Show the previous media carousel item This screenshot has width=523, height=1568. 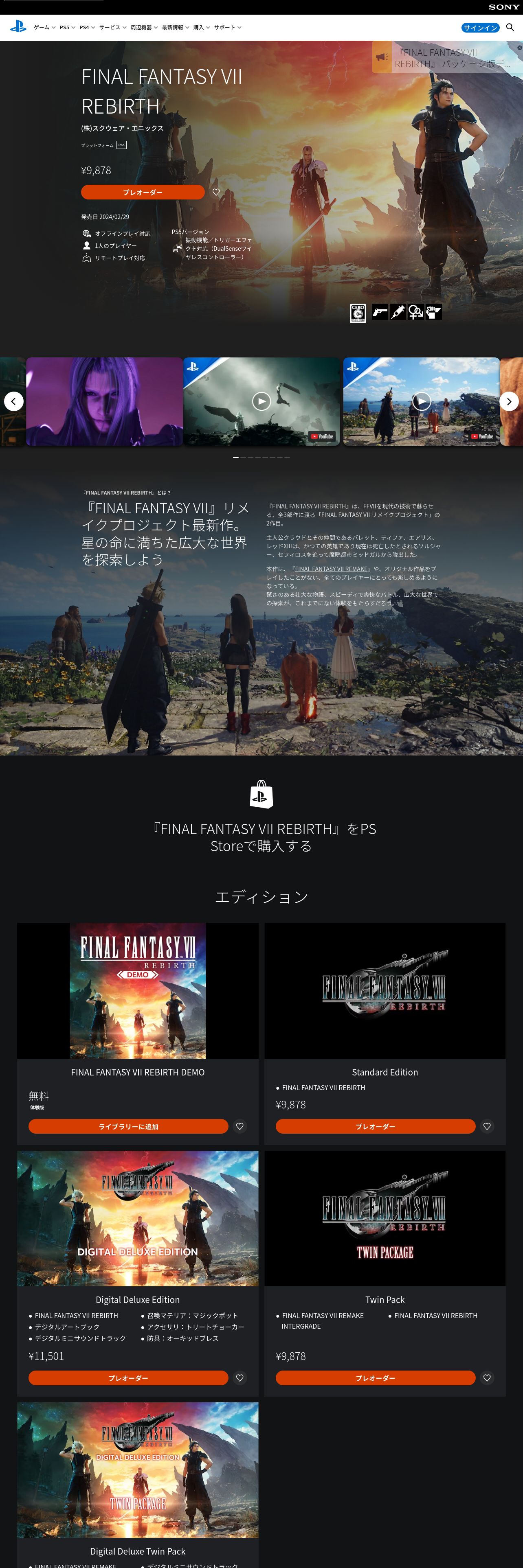[13, 401]
